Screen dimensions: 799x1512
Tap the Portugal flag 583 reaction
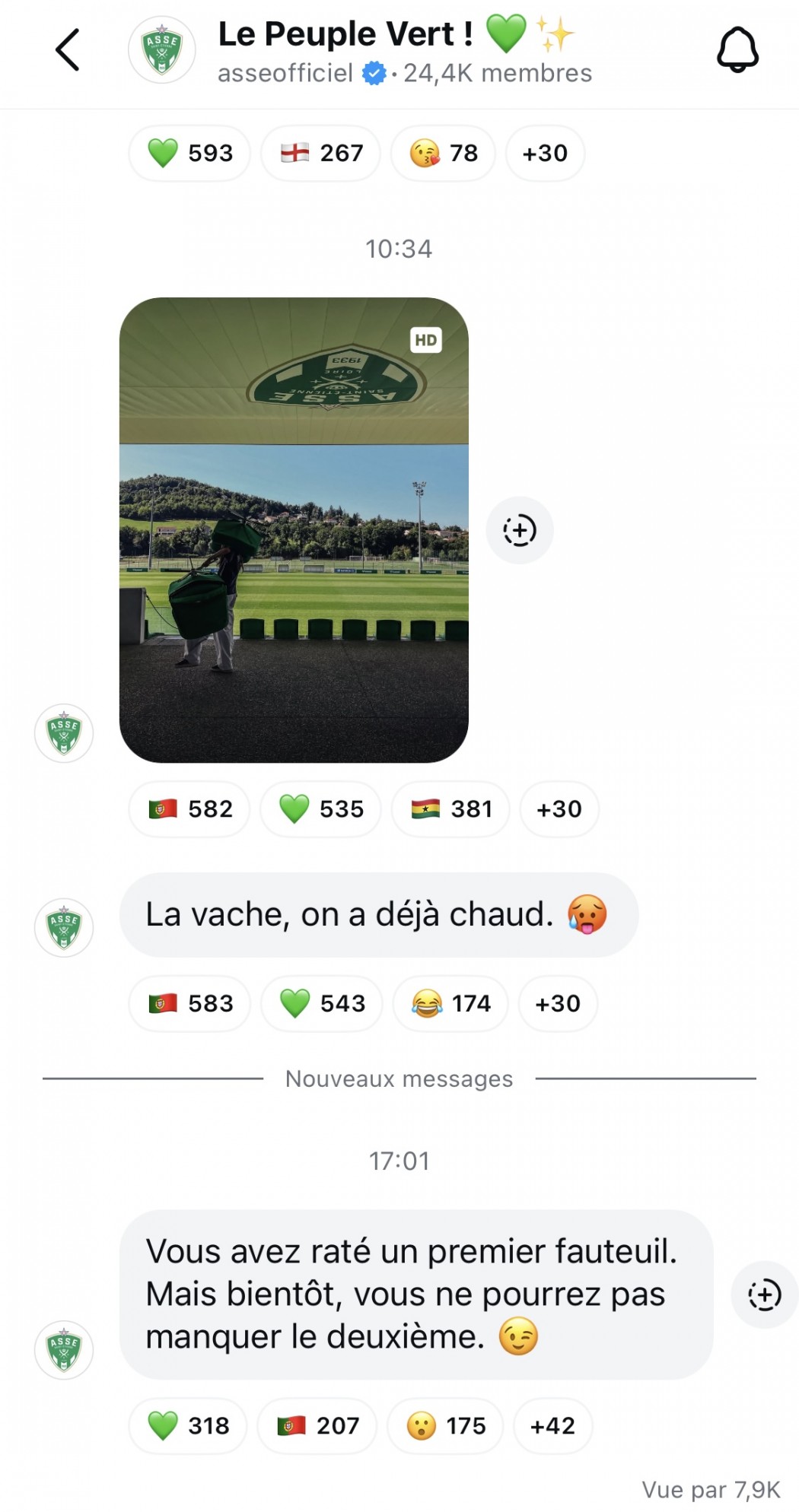point(189,1003)
